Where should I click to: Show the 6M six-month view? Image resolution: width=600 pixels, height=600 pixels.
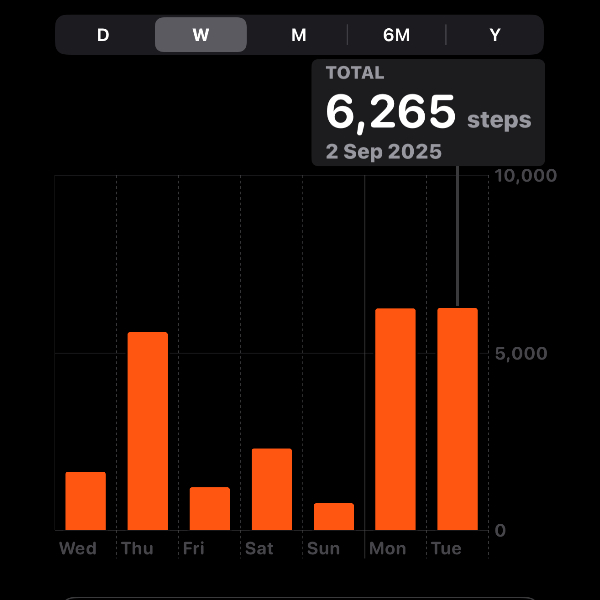coord(396,35)
